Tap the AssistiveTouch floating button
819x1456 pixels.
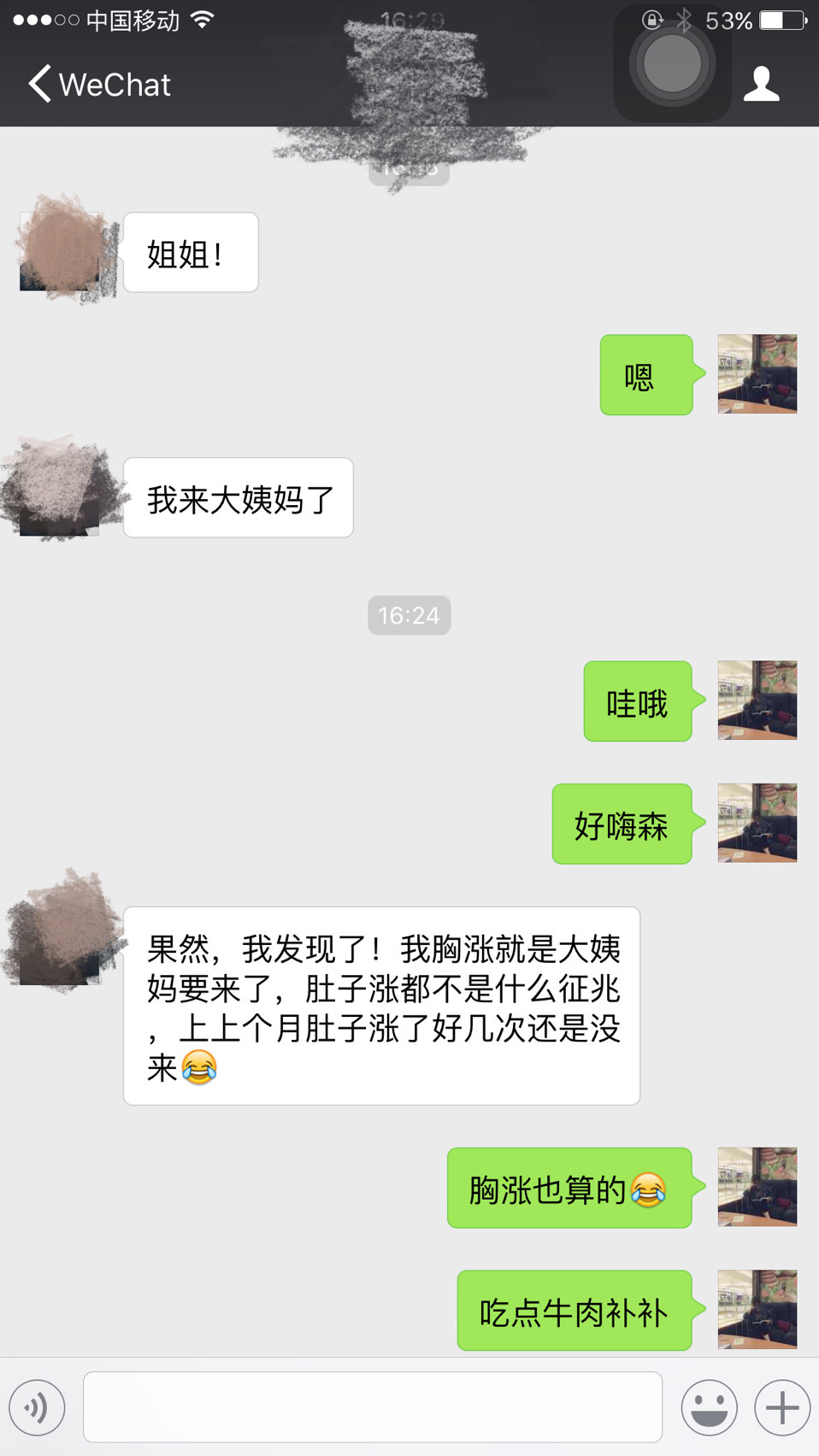[x=672, y=64]
